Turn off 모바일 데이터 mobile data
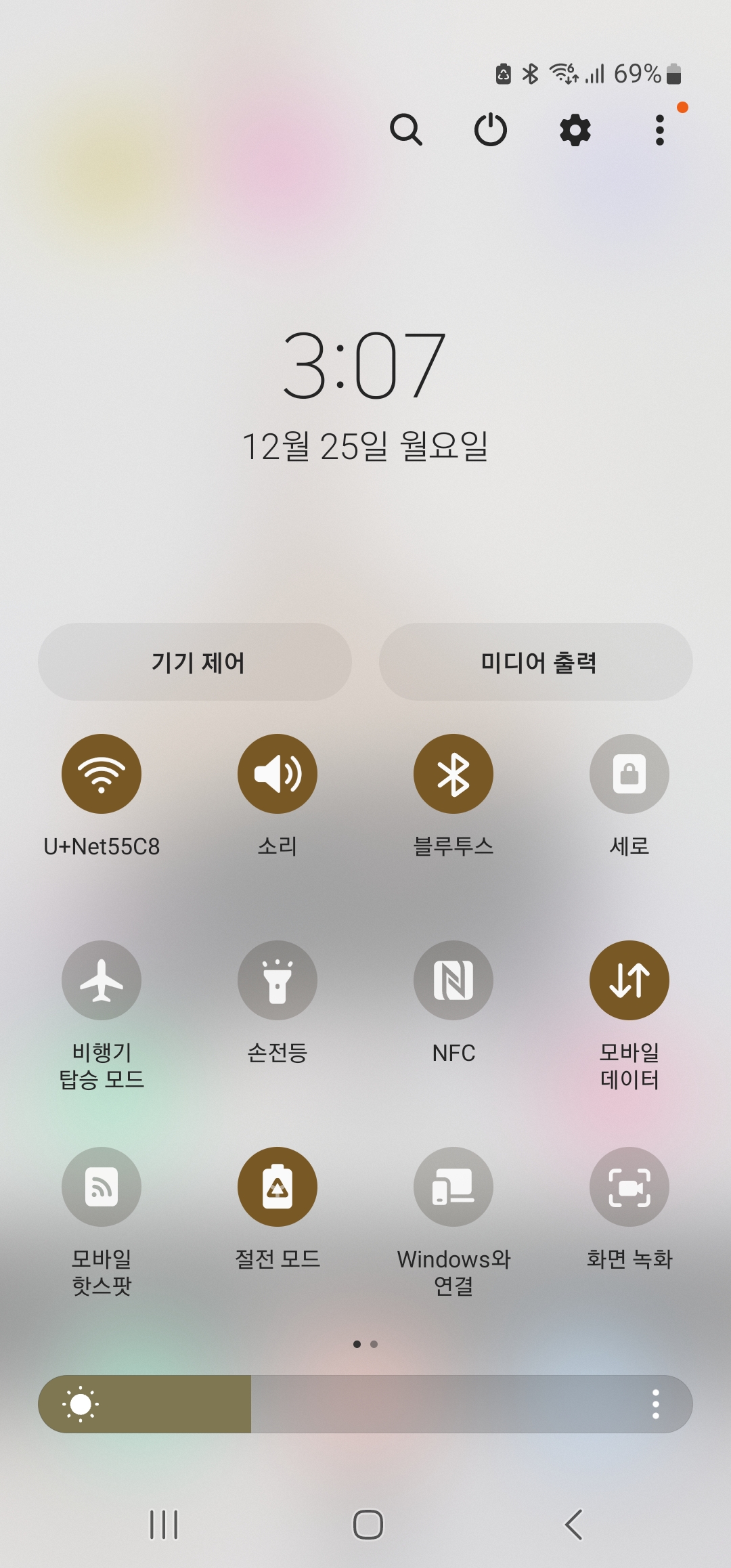The image size is (731, 1568). (x=629, y=980)
